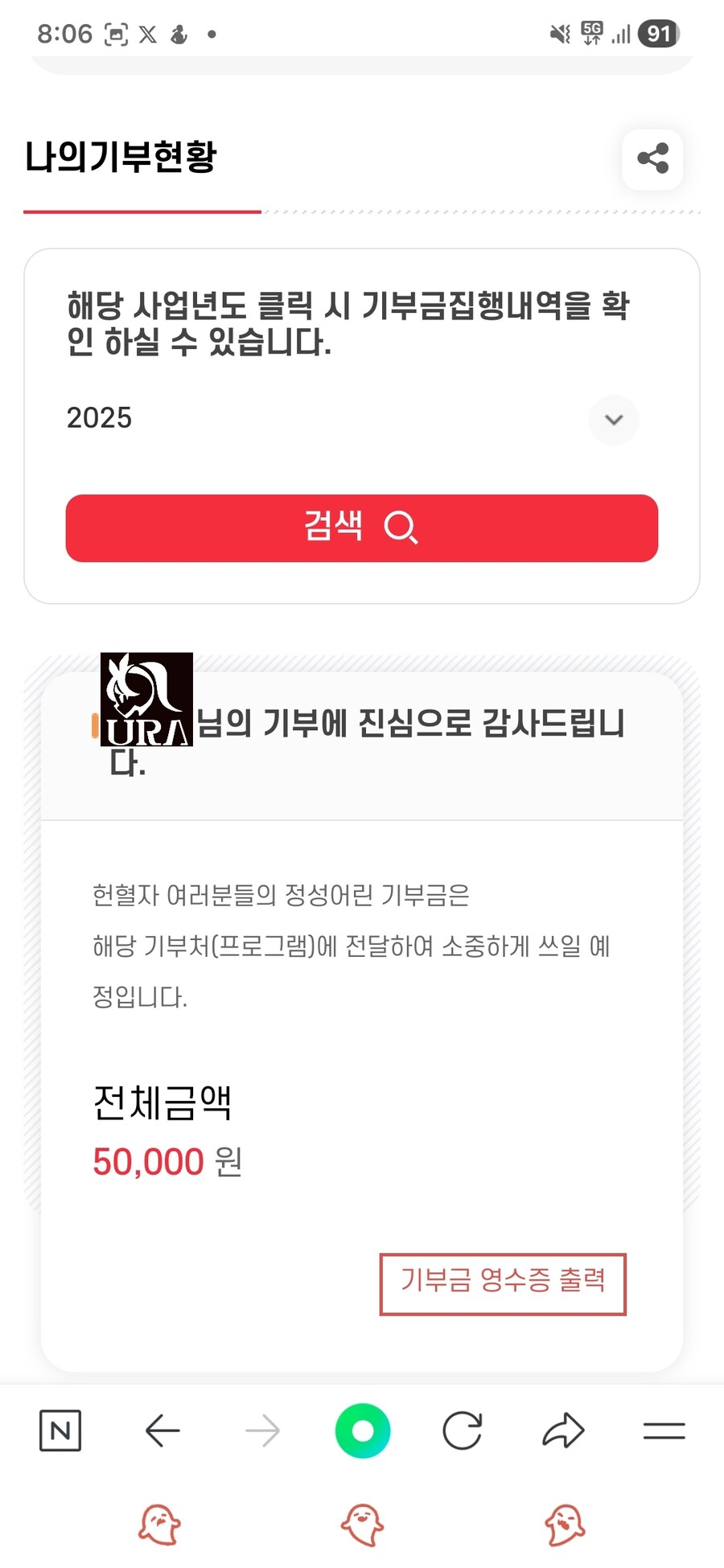Tap the middle winking ghost icon
Viewport: 724px width, 1568px height.
tap(362, 1524)
